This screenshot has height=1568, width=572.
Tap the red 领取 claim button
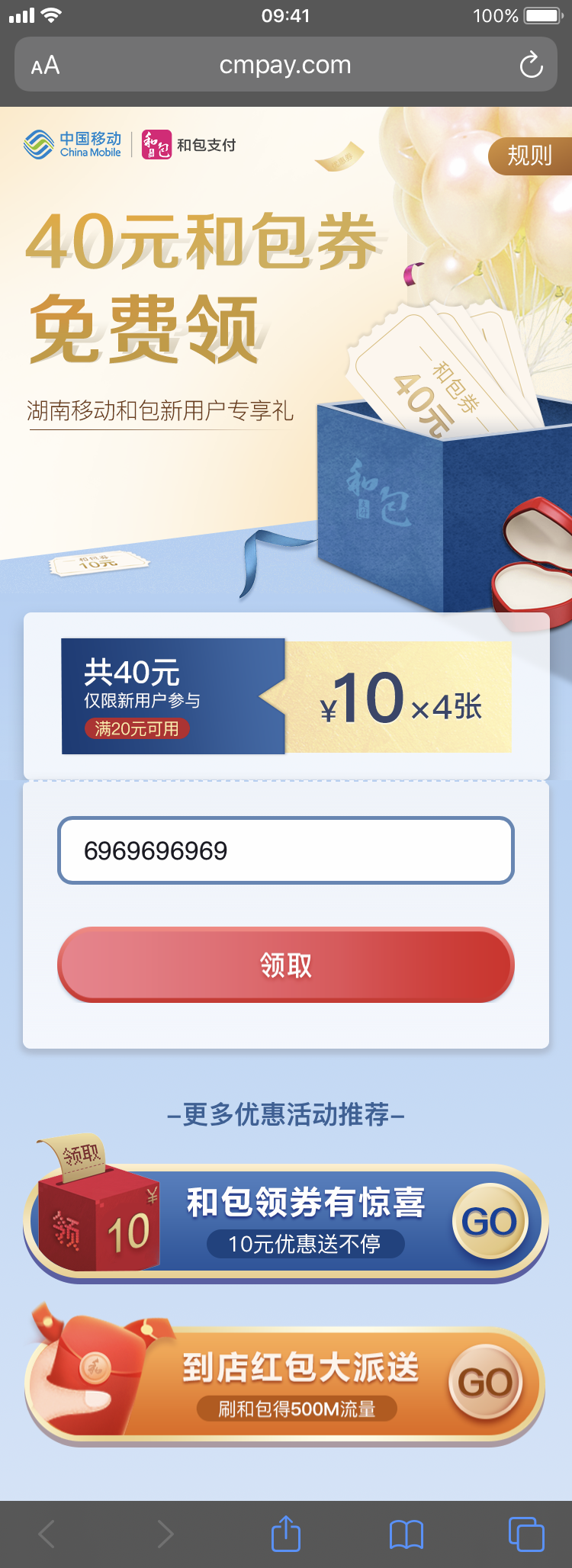click(286, 966)
